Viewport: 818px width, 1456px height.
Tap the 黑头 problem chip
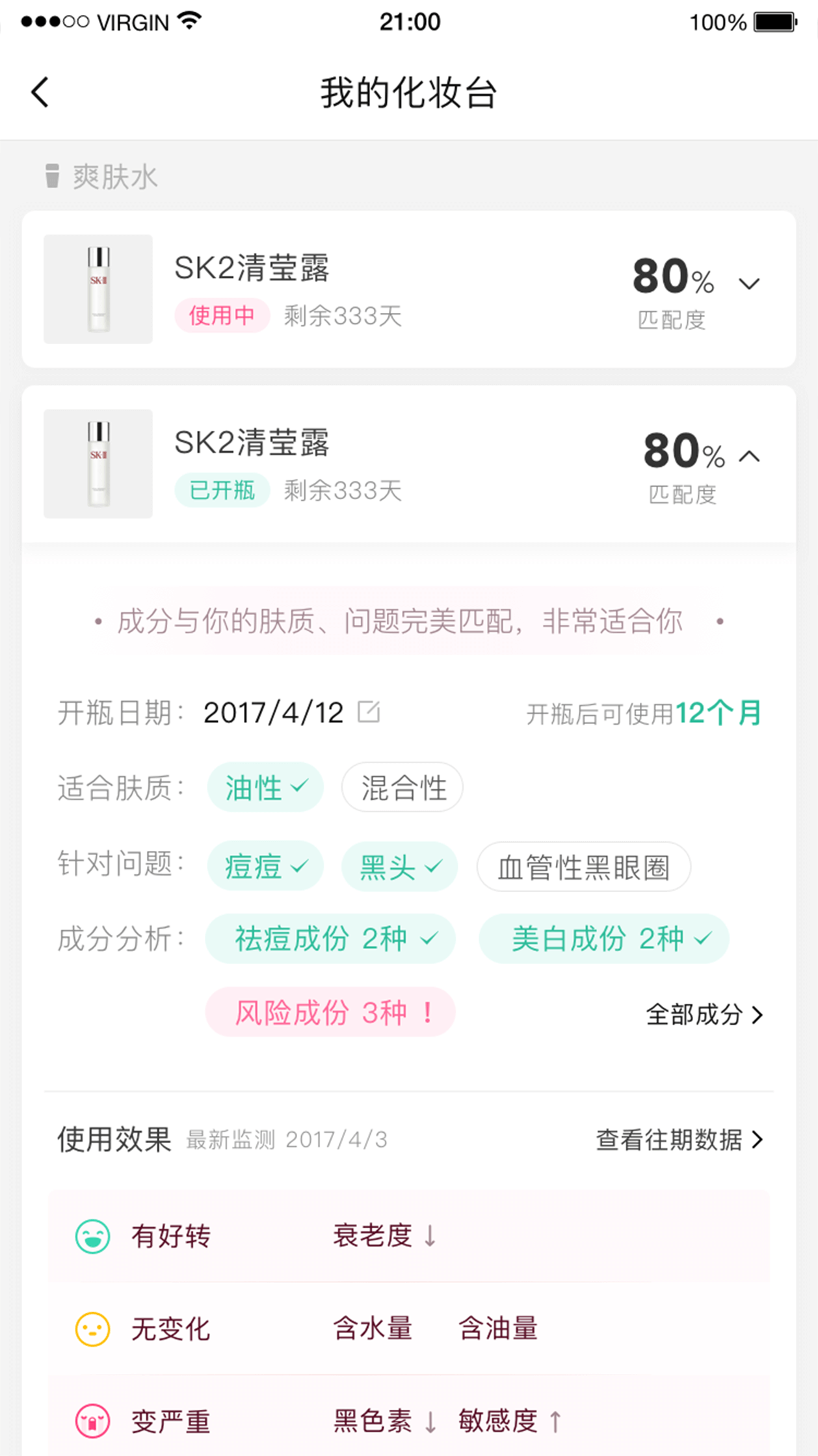click(x=400, y=866)
